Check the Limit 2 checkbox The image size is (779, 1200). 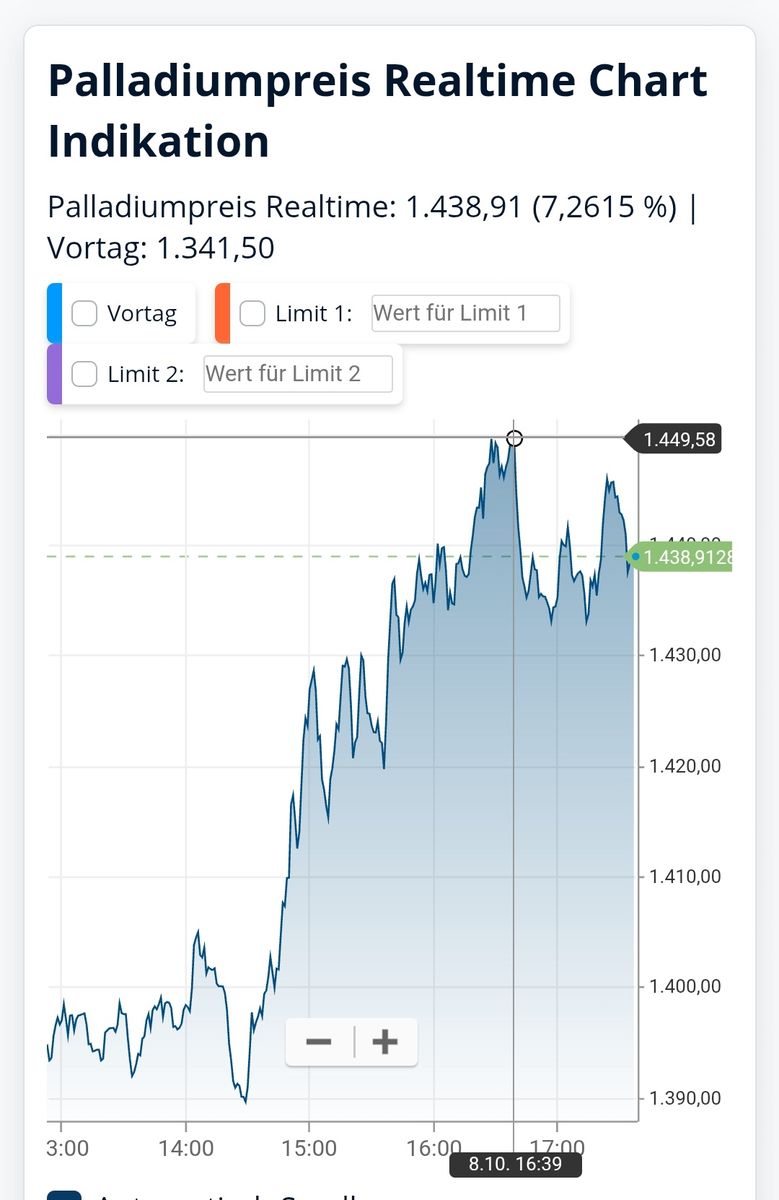click(x=84, y=374)
